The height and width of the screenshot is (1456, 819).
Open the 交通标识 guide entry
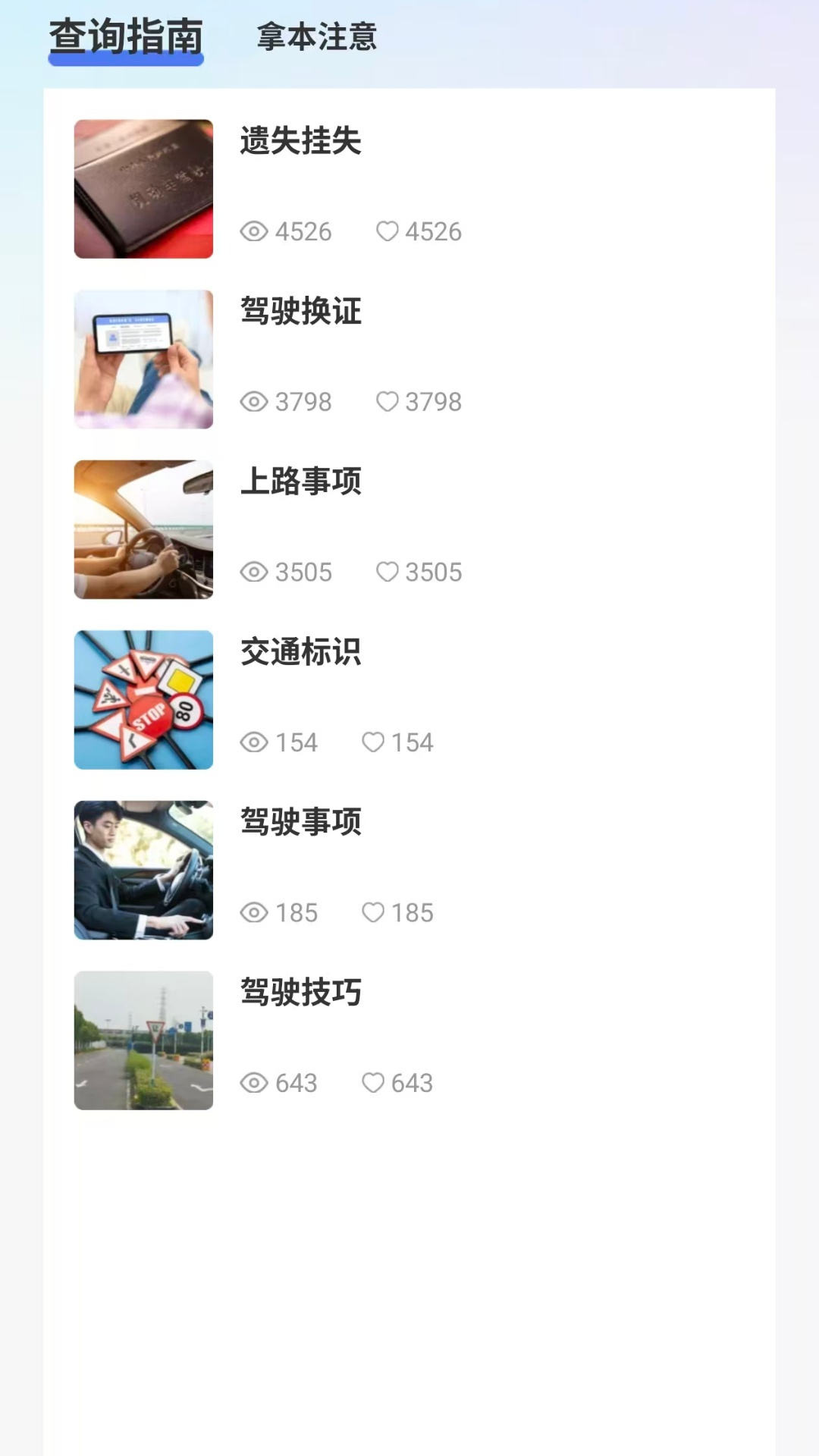pyautogui.click(x=301, y=652)
